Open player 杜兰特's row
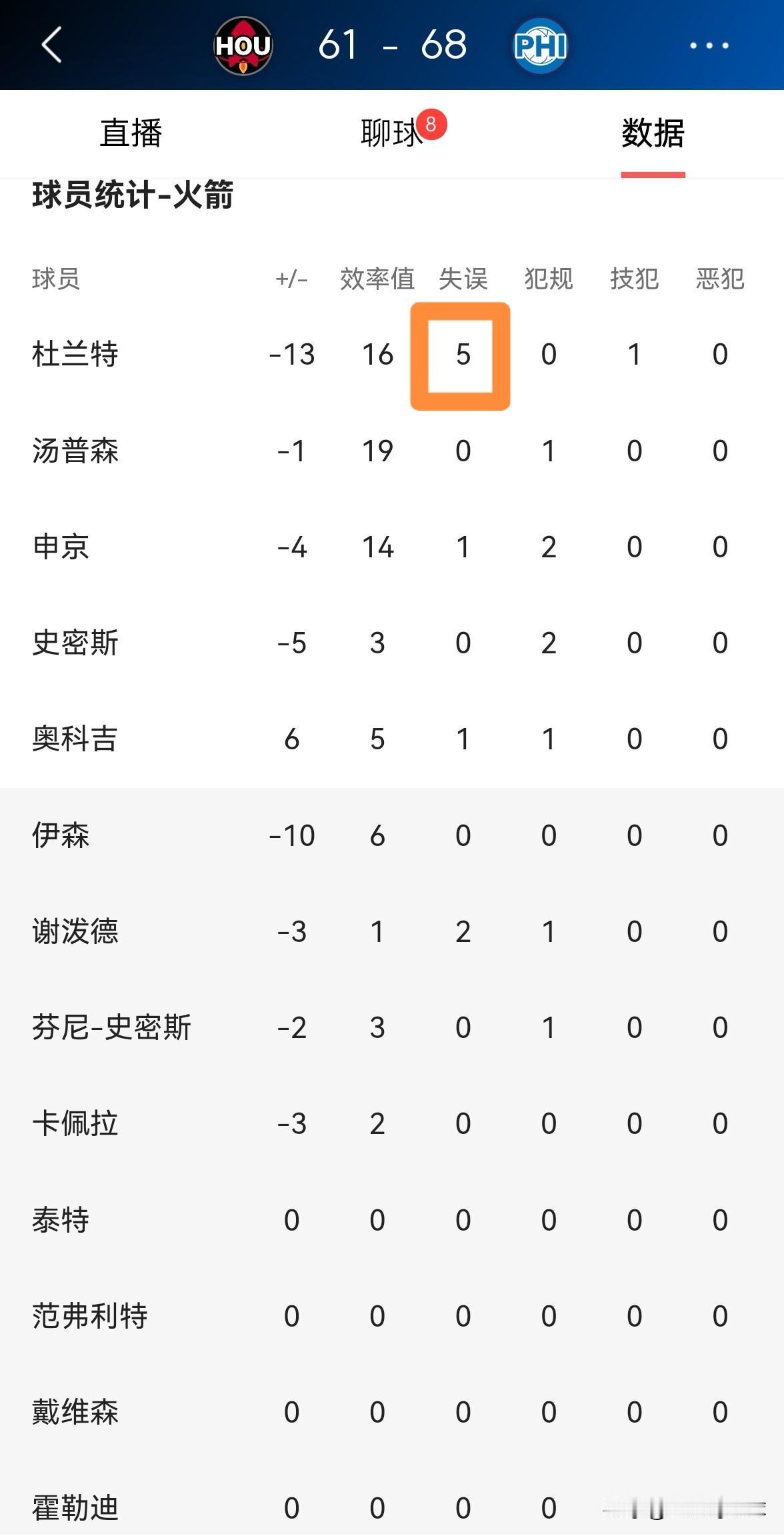Screen dimensions: 784x1536 coord(392,355)
